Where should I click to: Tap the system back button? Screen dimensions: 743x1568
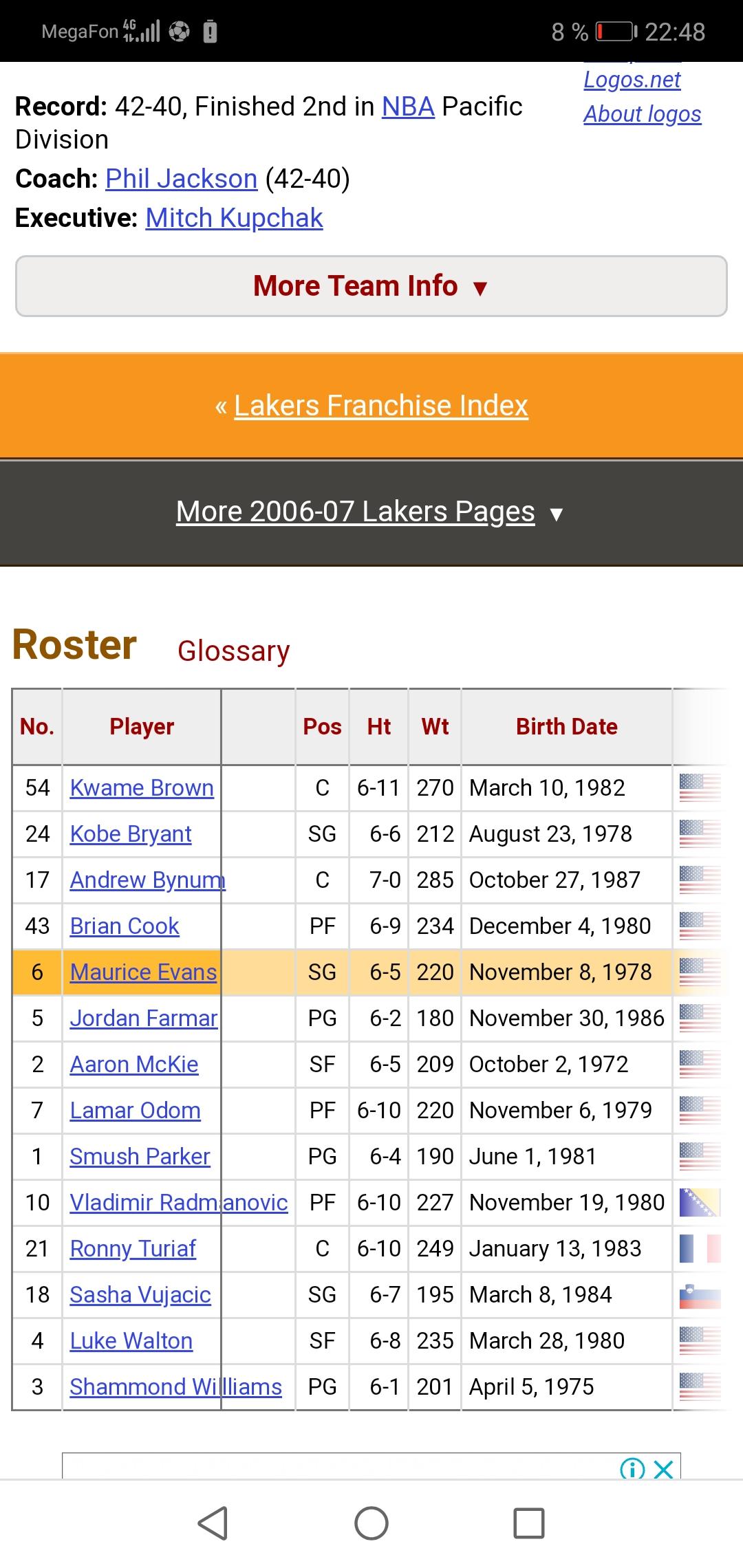(213, 1523)
